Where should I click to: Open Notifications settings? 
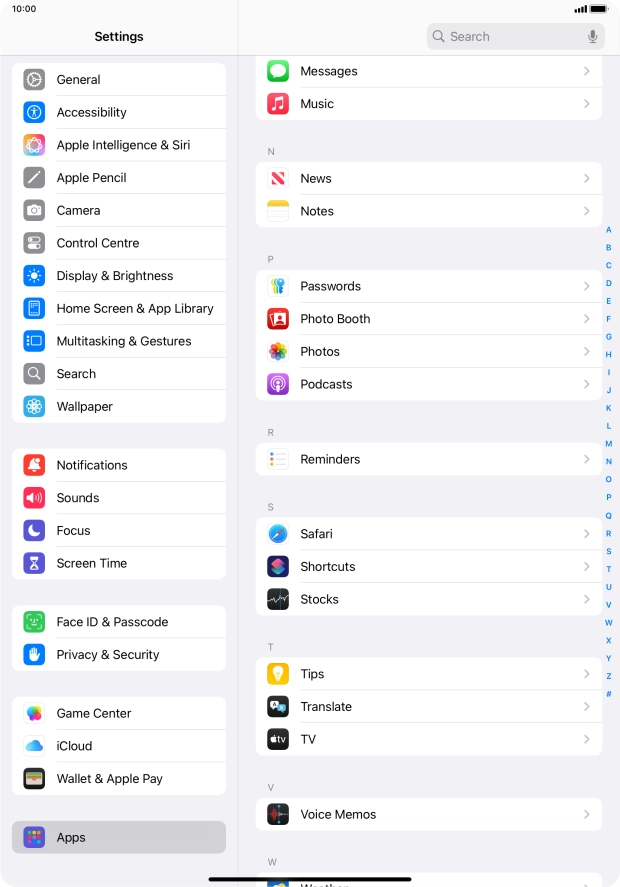coord(119,465)
